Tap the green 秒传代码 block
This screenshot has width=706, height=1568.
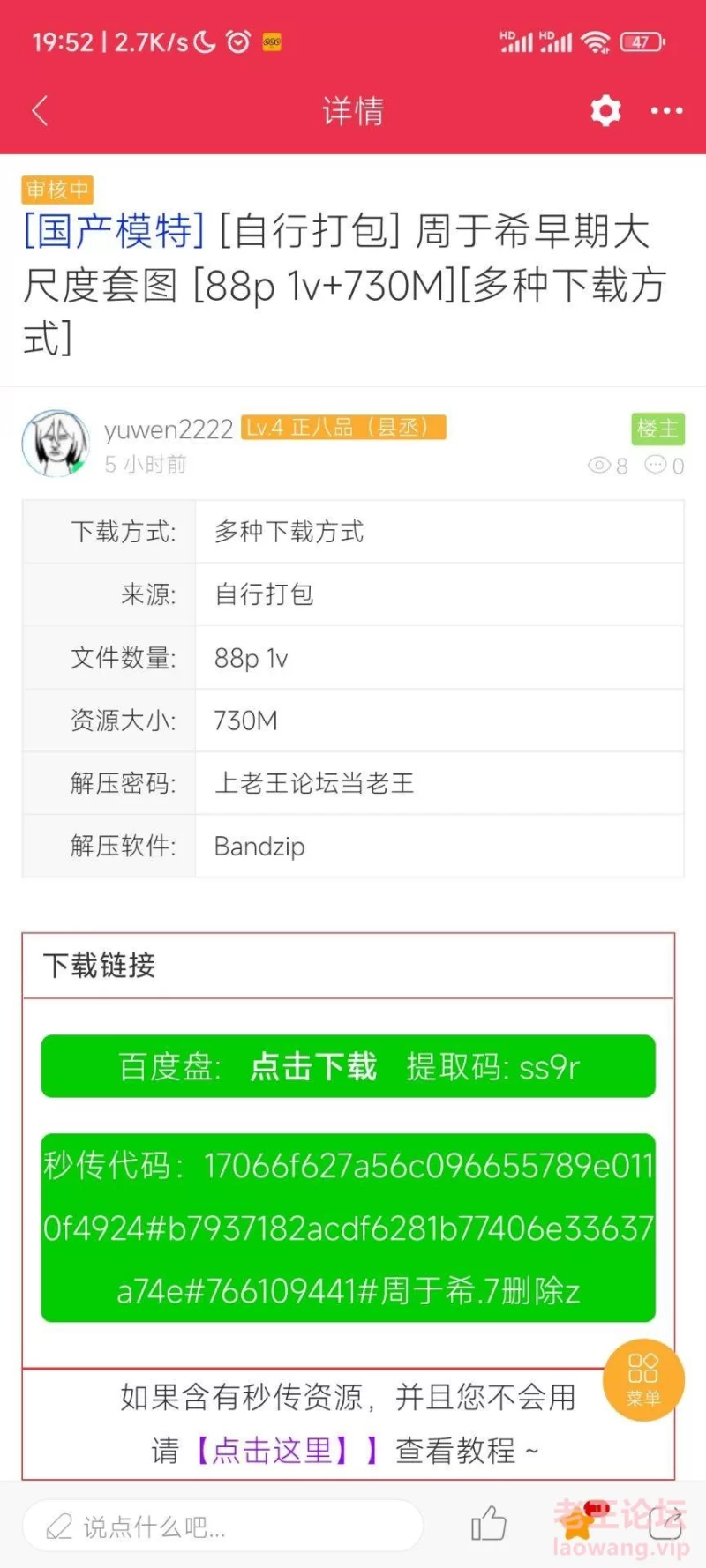tap(349, 1228)
